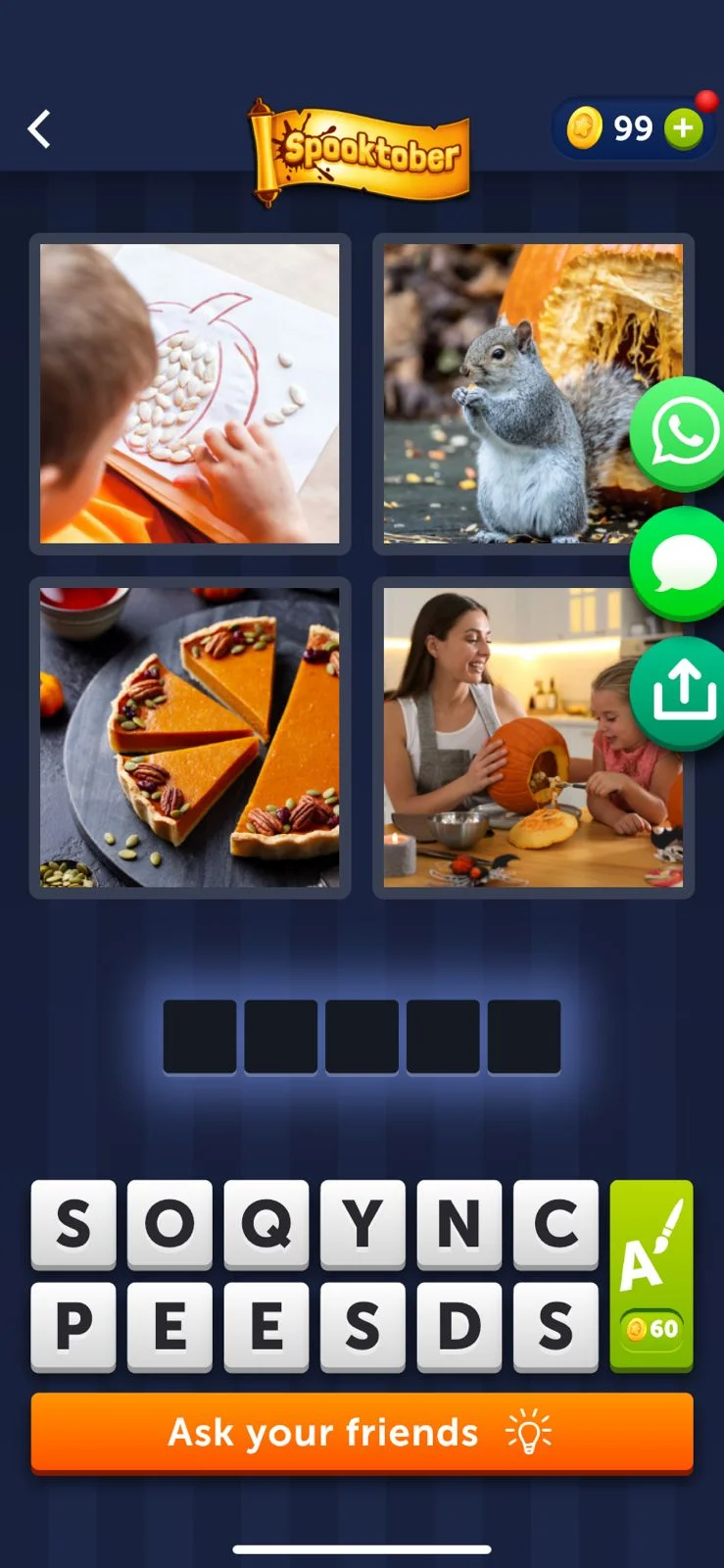Screen dimensions: 724x1568
Task: Choose the letter tile Y
Action: click(362, 1224)
